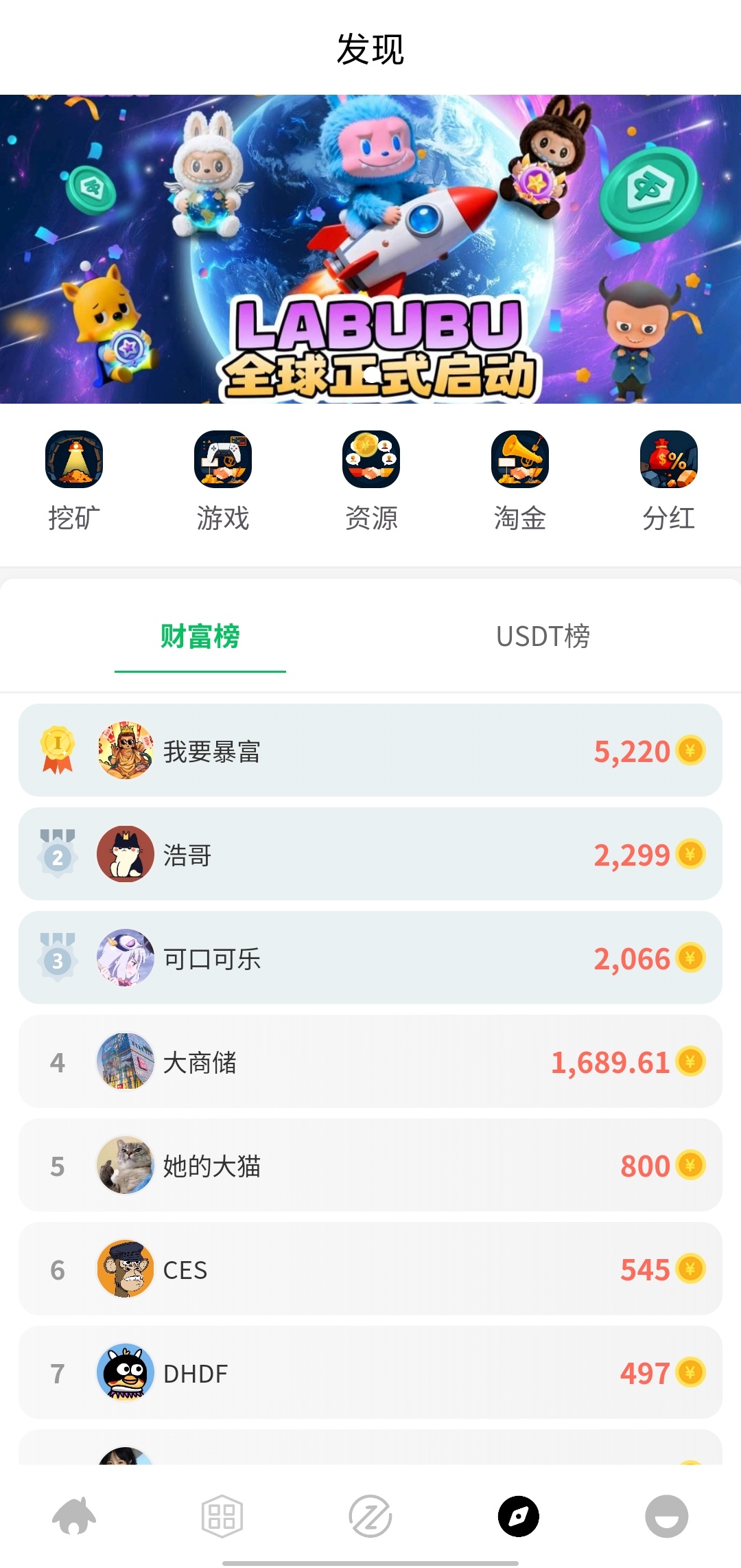Open the profile tab in bottom navigation

[667, 1516]
